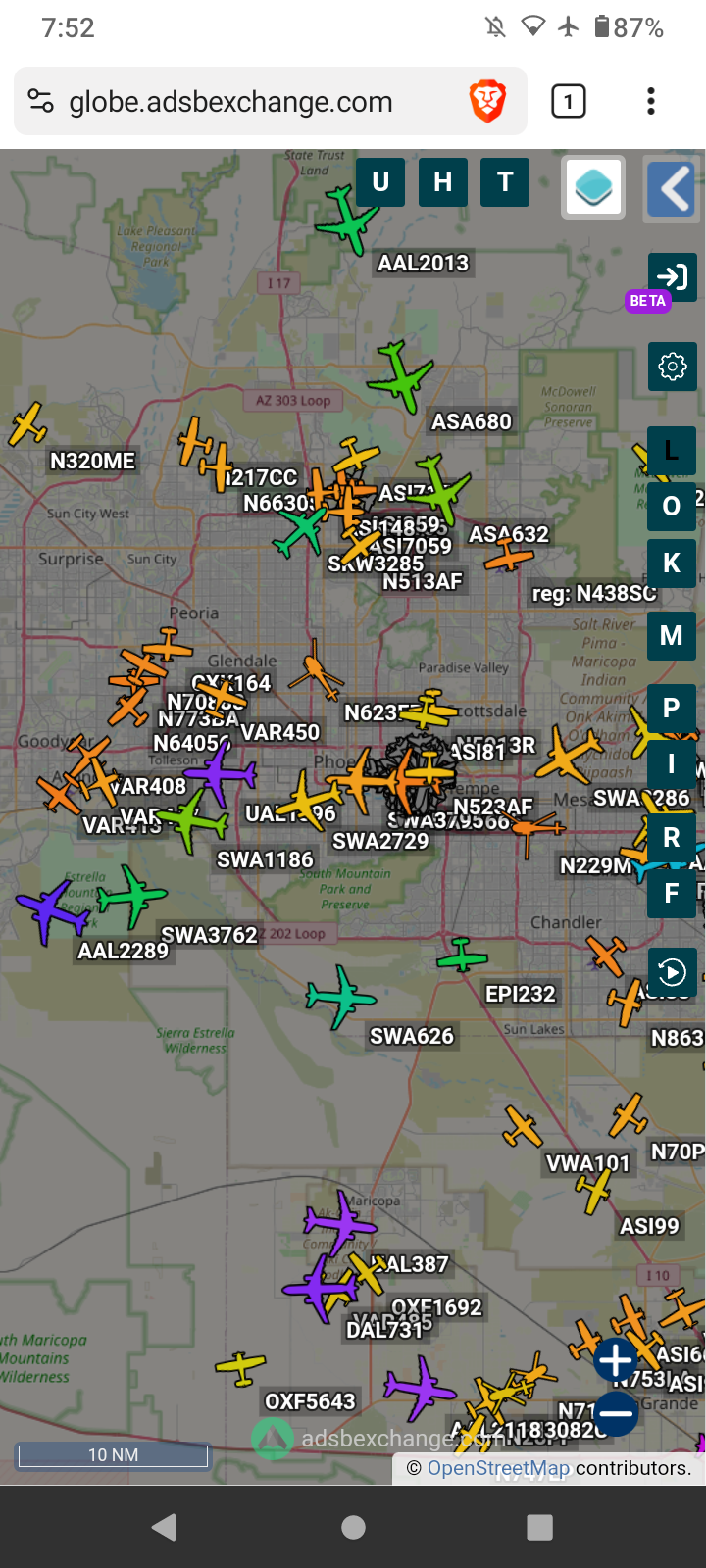Screen dimensions: 706x1568
Task: Open the OpenStreetMap link
Action: coord(498,1468)
